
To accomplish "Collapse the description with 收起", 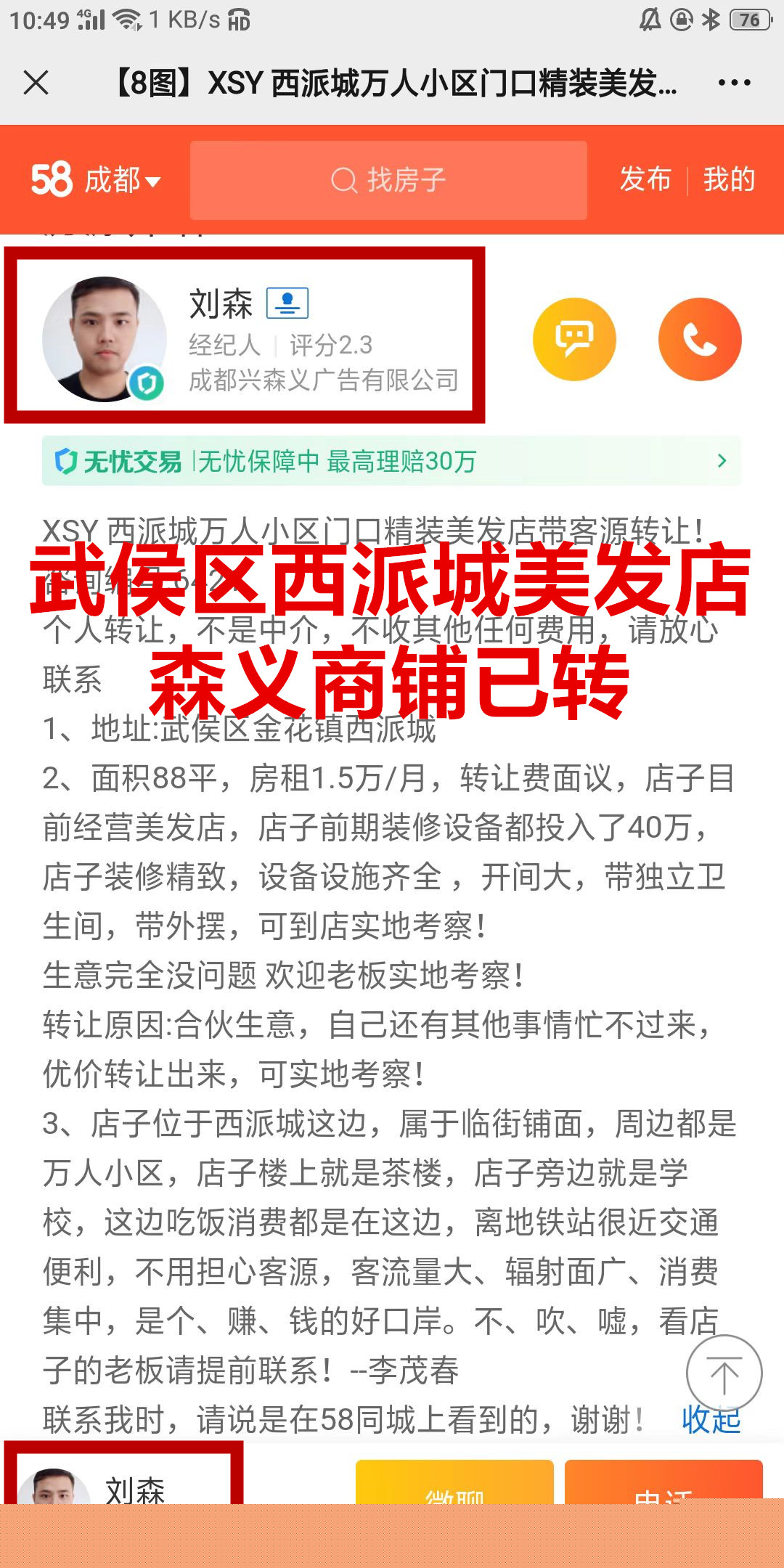I will click(x=710, y=1419).
